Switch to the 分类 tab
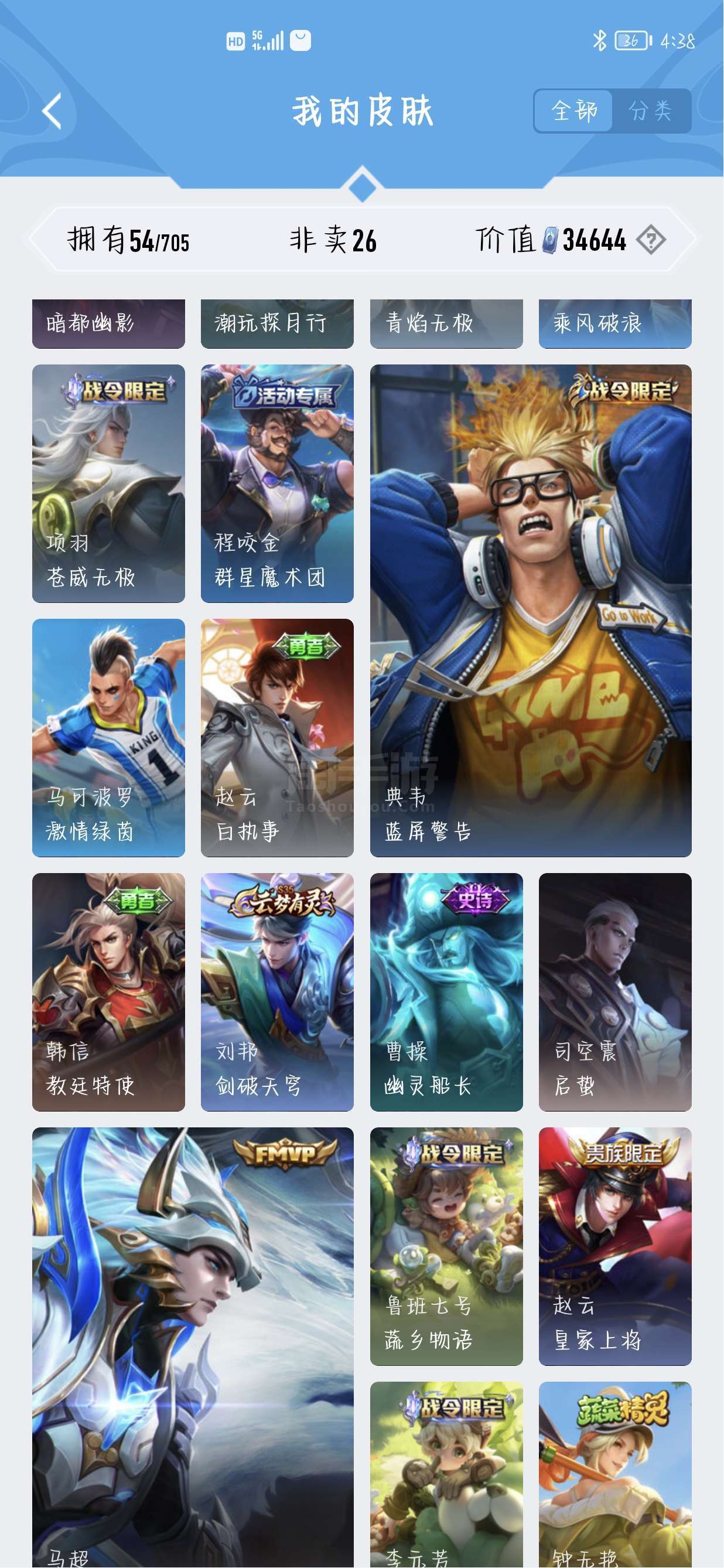The image size is (724, 1568). point(651,111)
